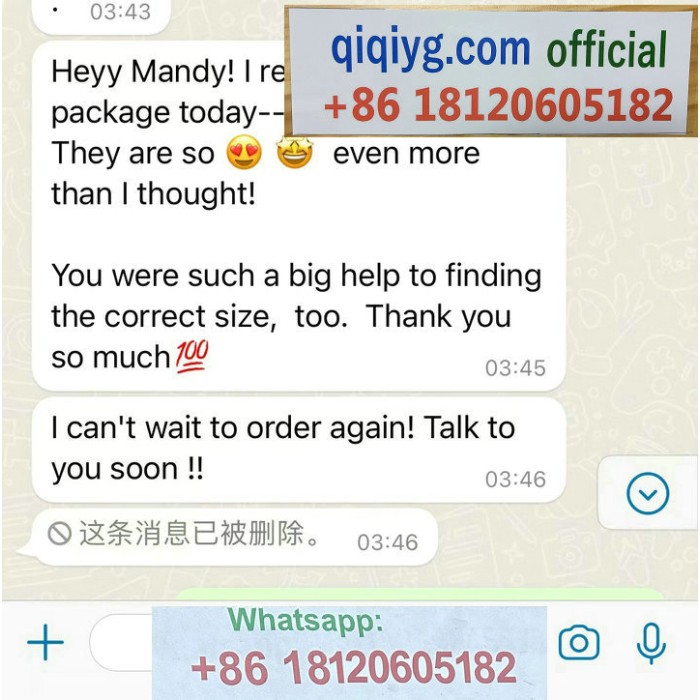Open the camera to take a photo
The image size is (700, 700).
tap(579, 642)
